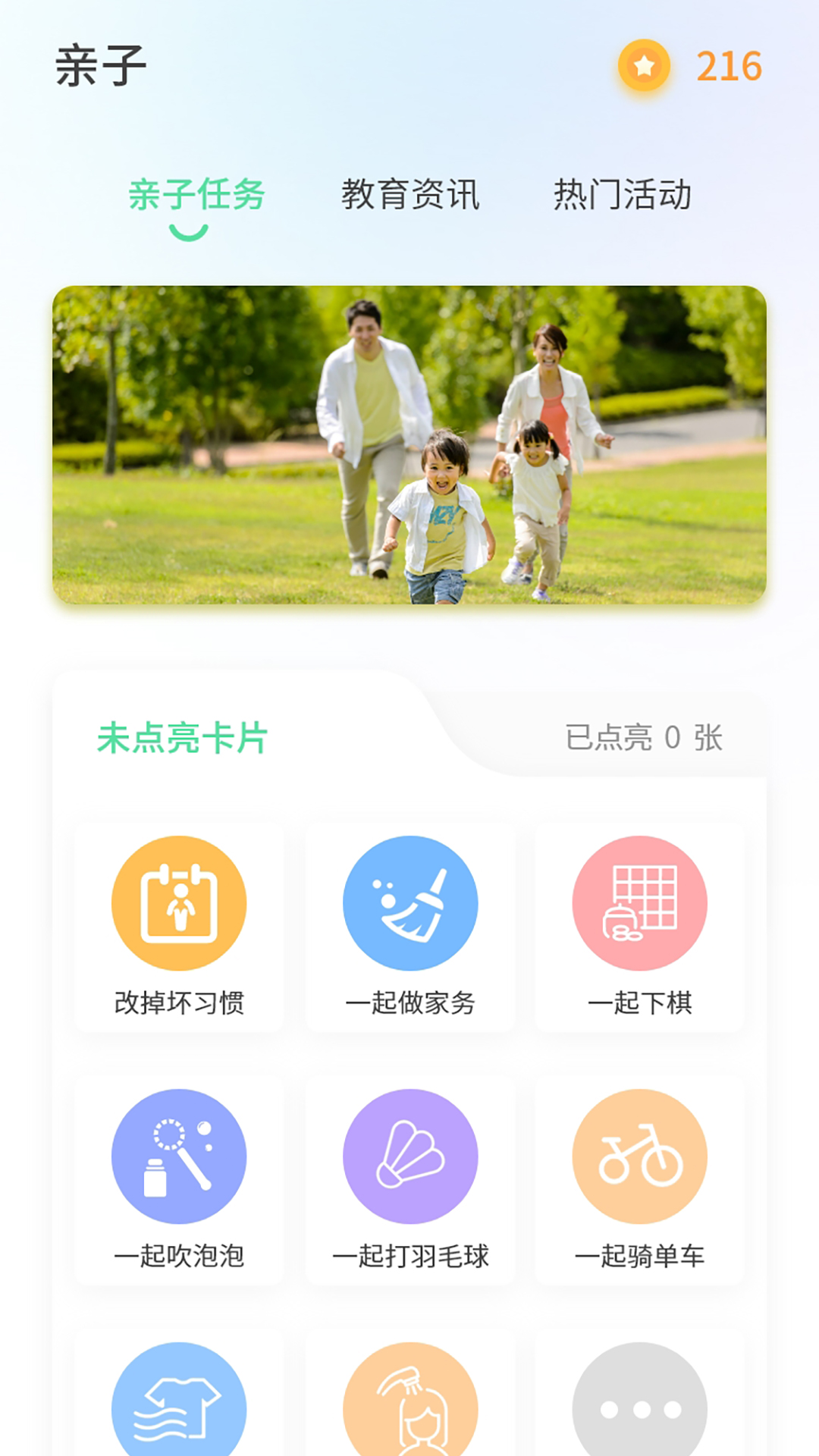This screenshot has width=819, height=1456.
Task: Open the 一起吹泡泡 card
Action: [179, 1180]
